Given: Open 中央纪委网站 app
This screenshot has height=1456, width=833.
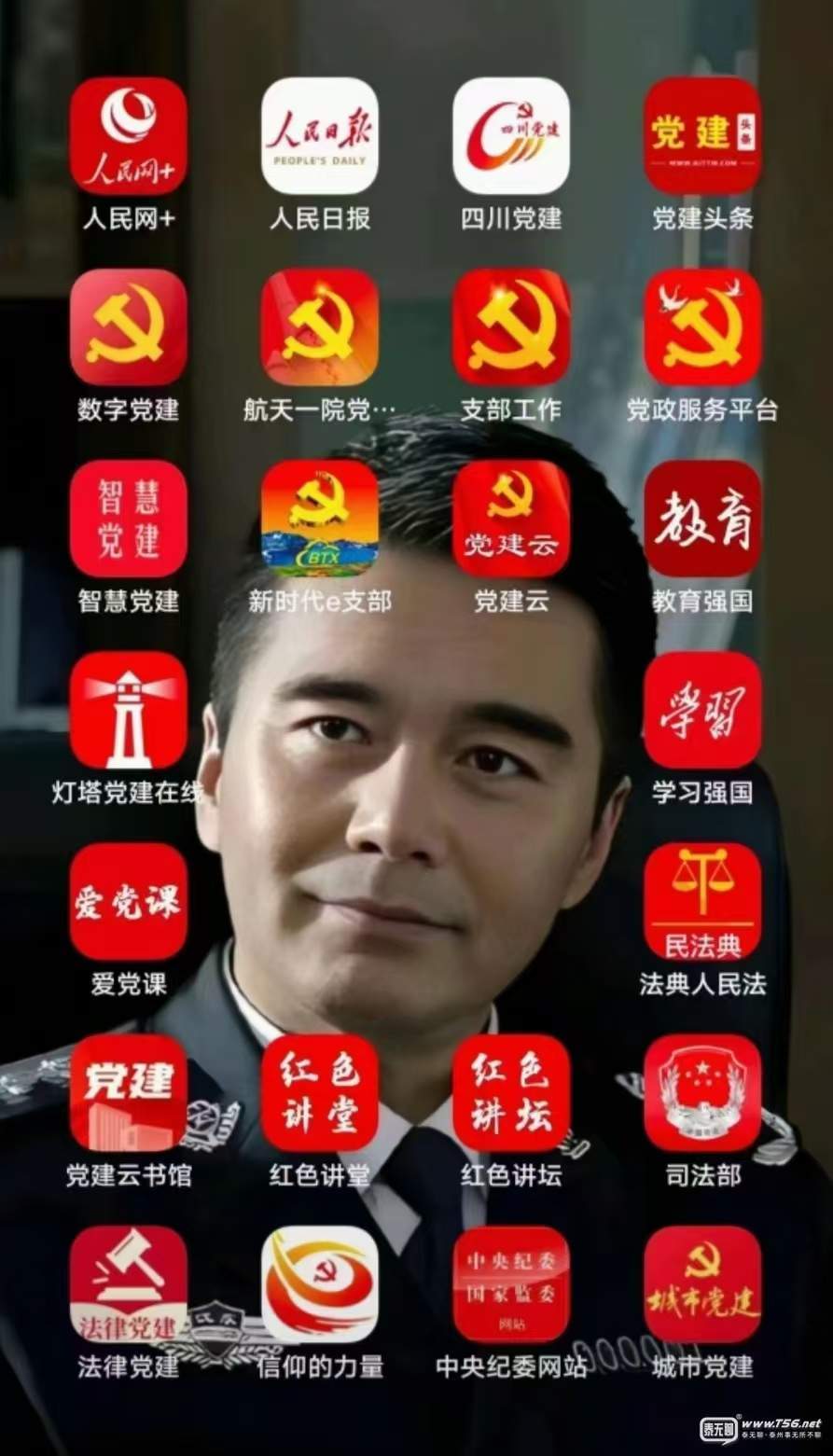Looking at the screenshot, I should click(511, 1284).
